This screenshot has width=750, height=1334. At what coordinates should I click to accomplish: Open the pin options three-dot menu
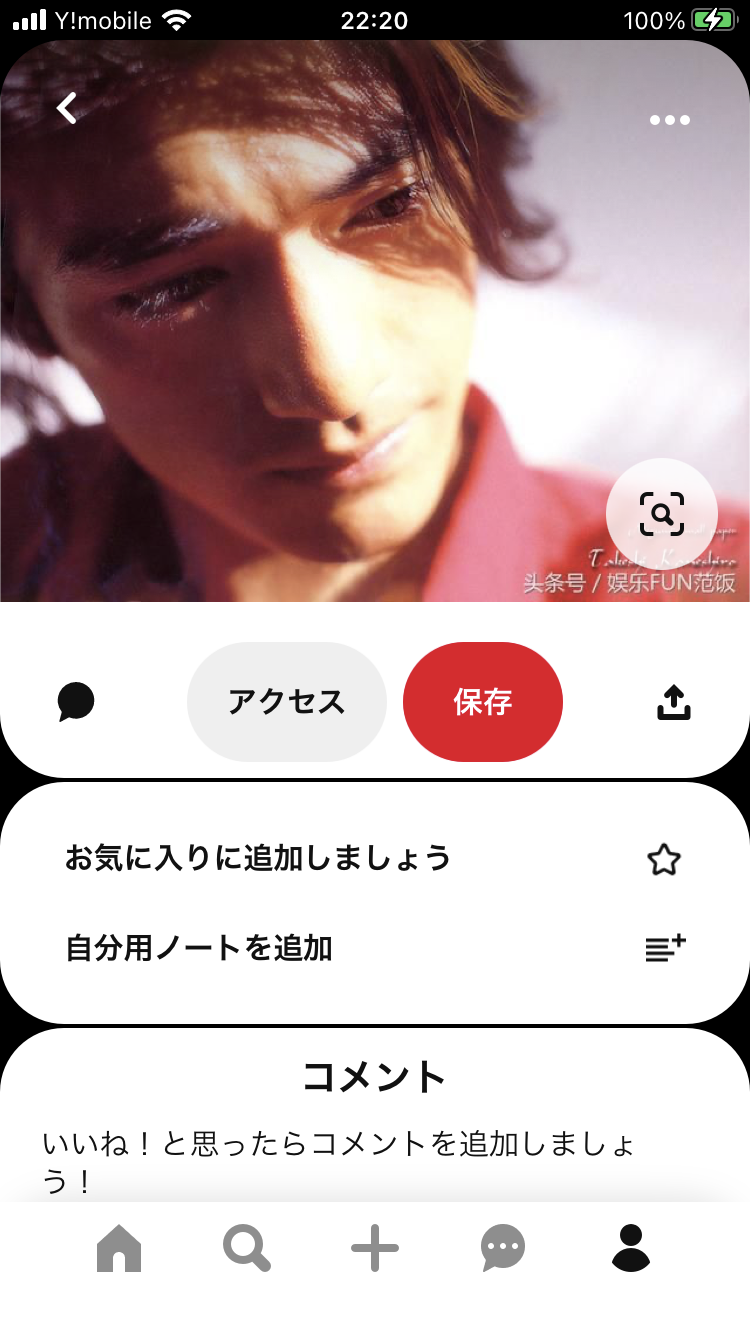pyautogui.click(x=669, y=119)
